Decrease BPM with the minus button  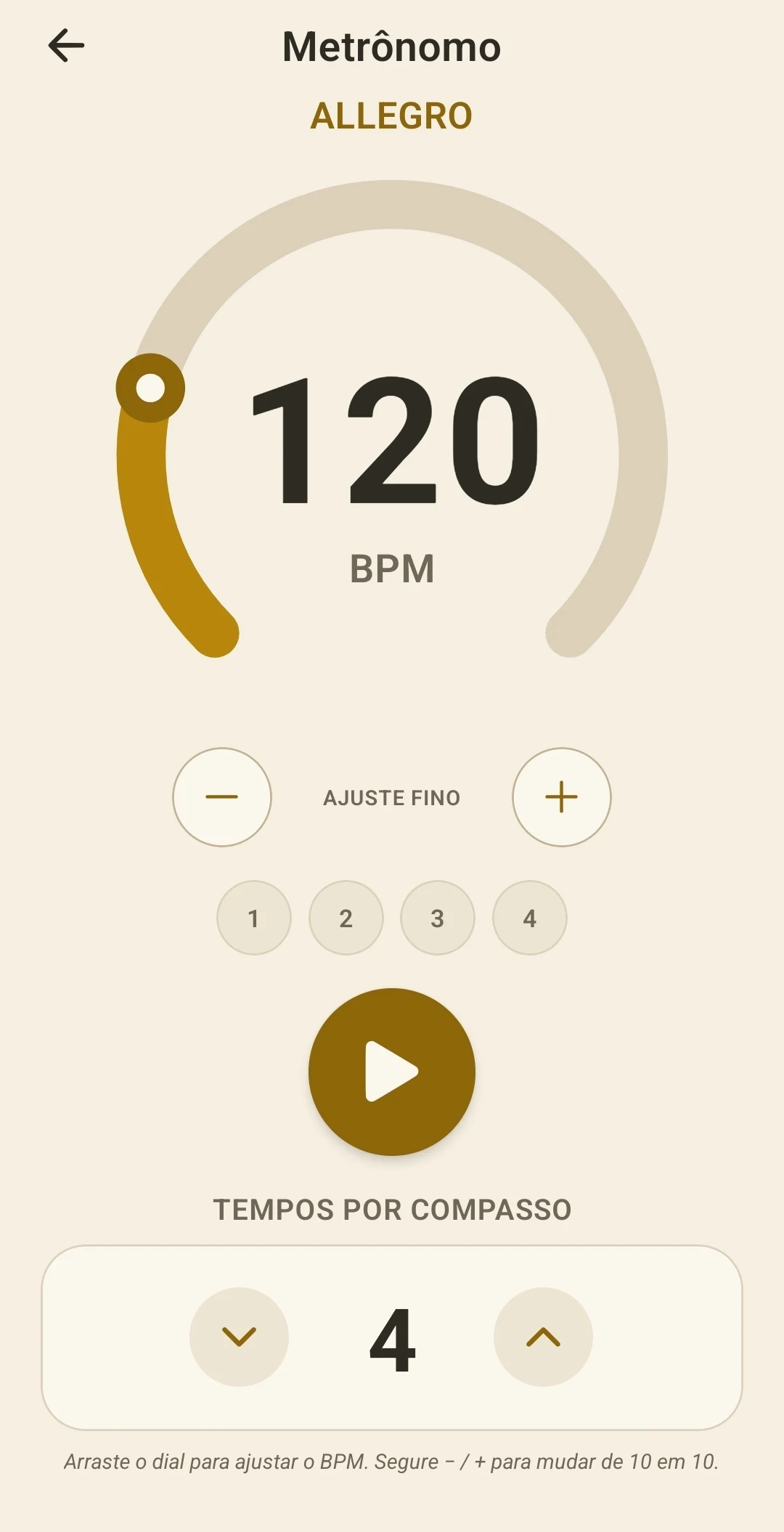[222, 797]
